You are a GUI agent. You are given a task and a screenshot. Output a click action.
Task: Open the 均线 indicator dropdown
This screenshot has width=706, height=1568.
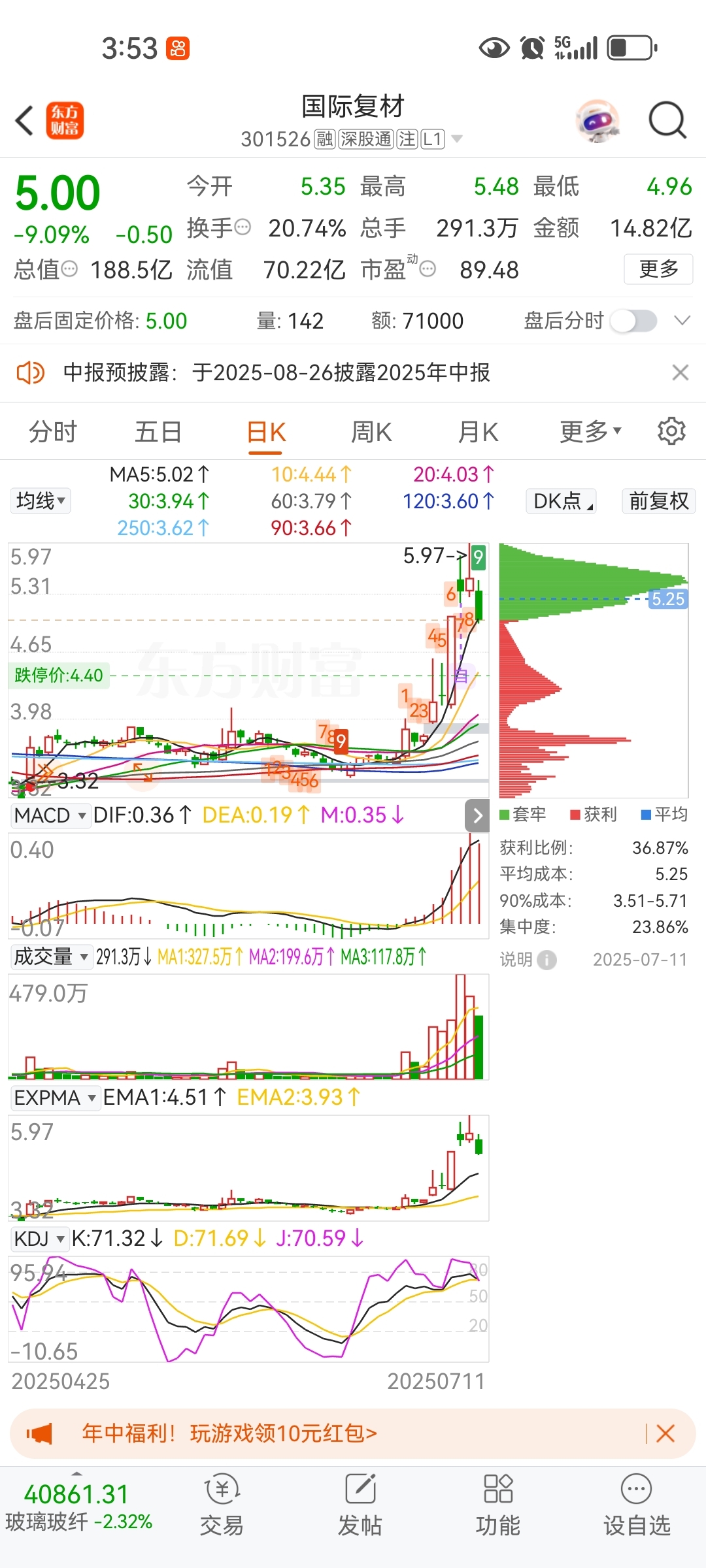(x=41, y=501)
